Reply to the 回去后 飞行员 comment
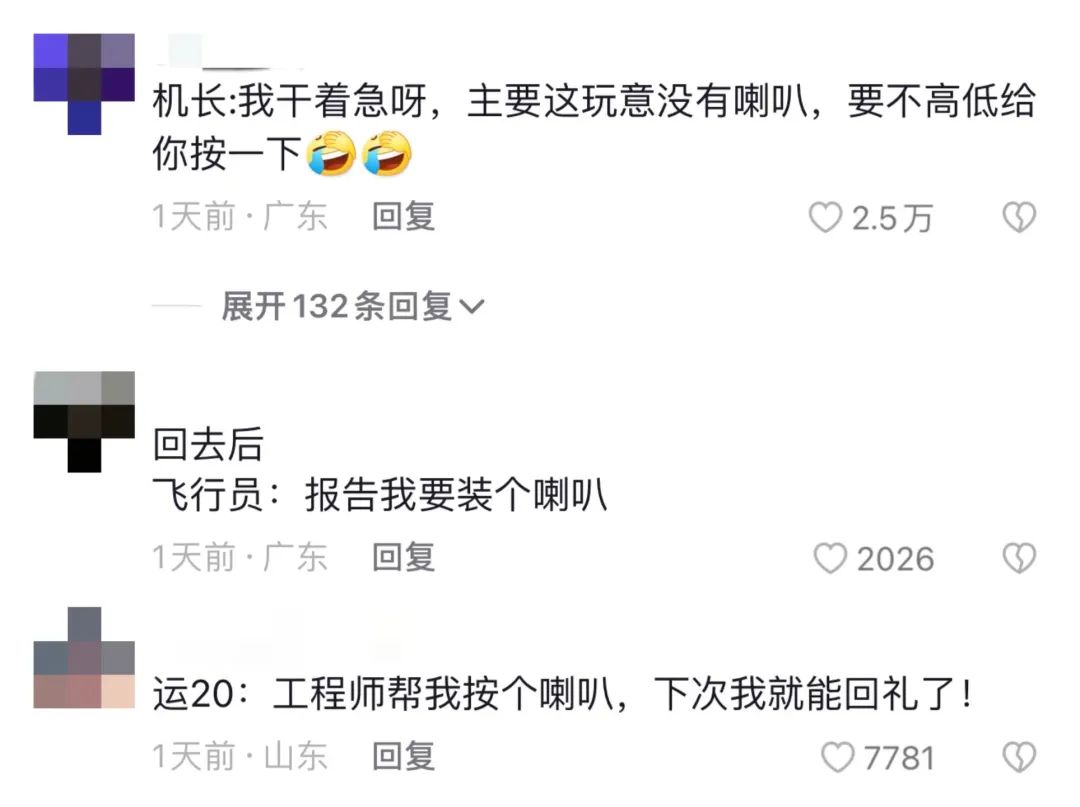This screenshot has width=1080, height=807. (404, 557)
